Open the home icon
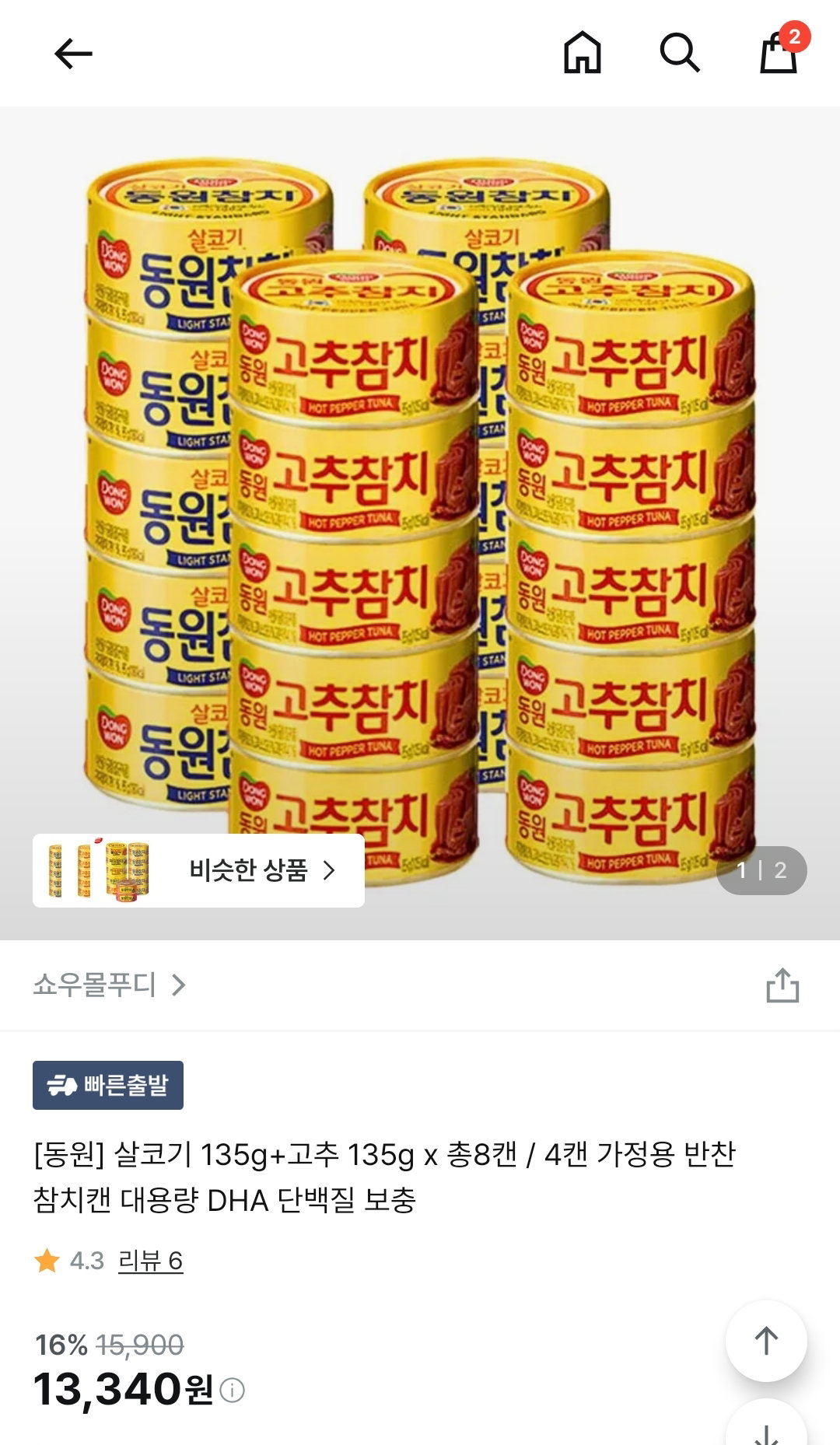 tap(582, 53)
